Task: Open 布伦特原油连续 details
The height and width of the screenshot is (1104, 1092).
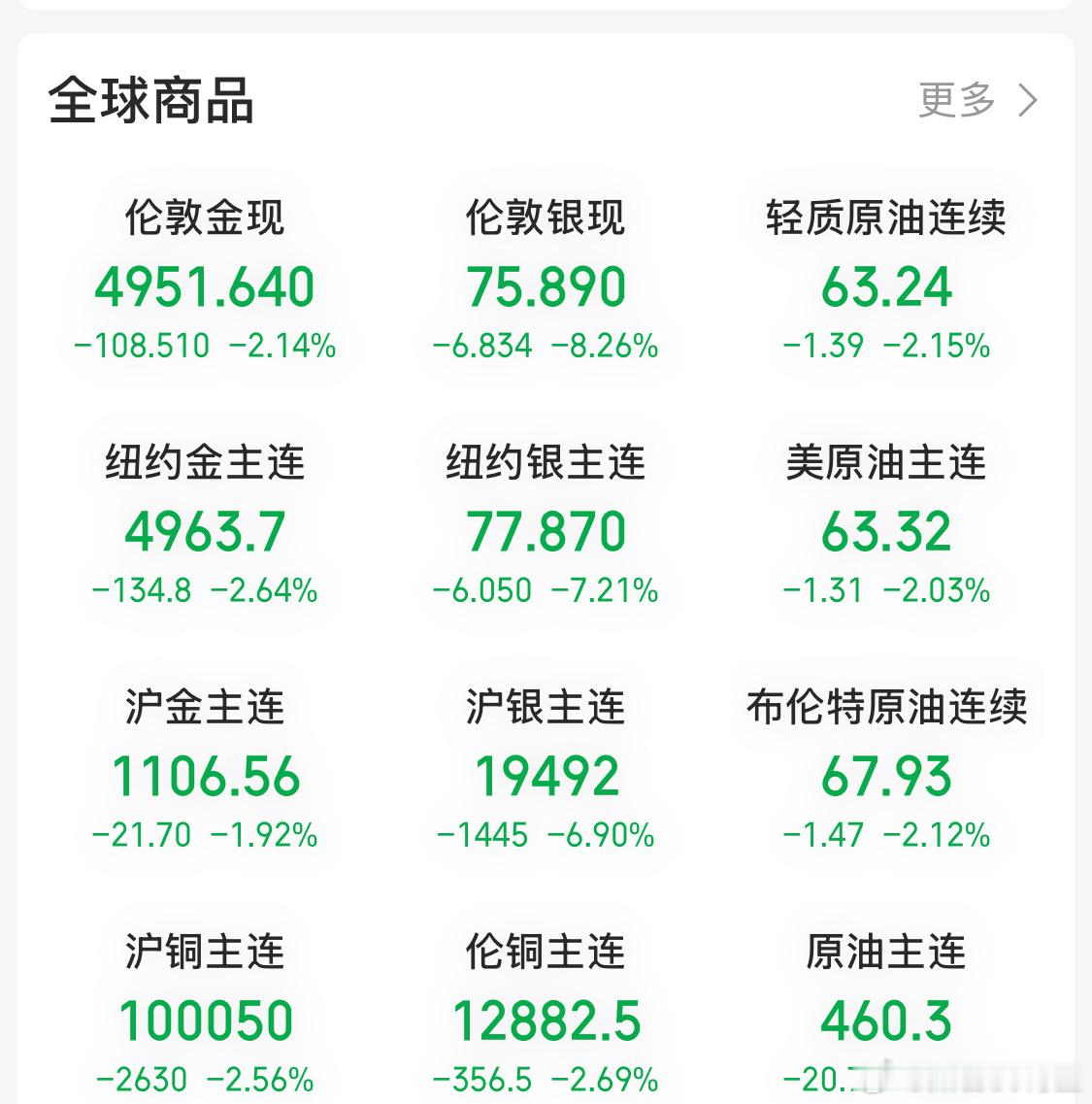Action: tap(886, 776)
